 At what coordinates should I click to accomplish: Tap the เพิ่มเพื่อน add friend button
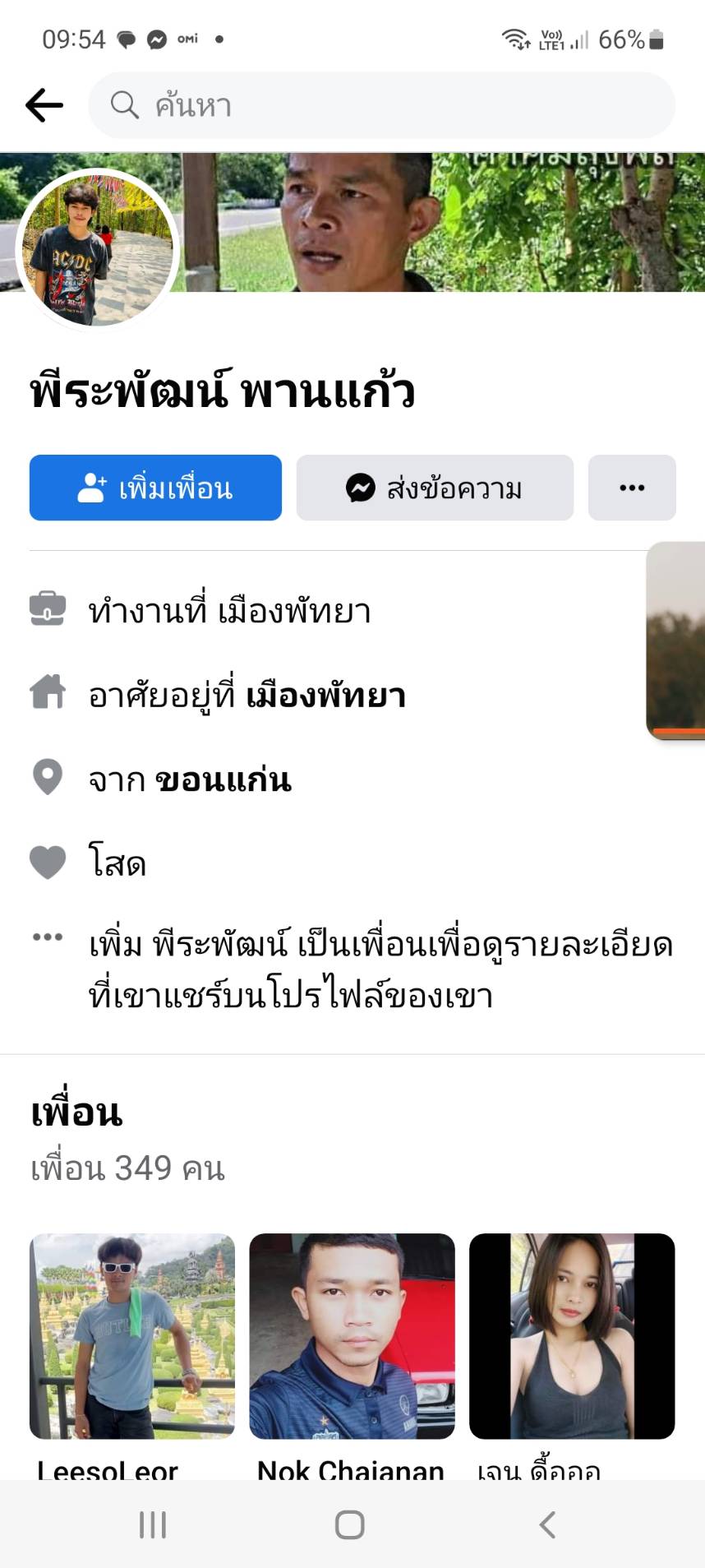[155, 488]
